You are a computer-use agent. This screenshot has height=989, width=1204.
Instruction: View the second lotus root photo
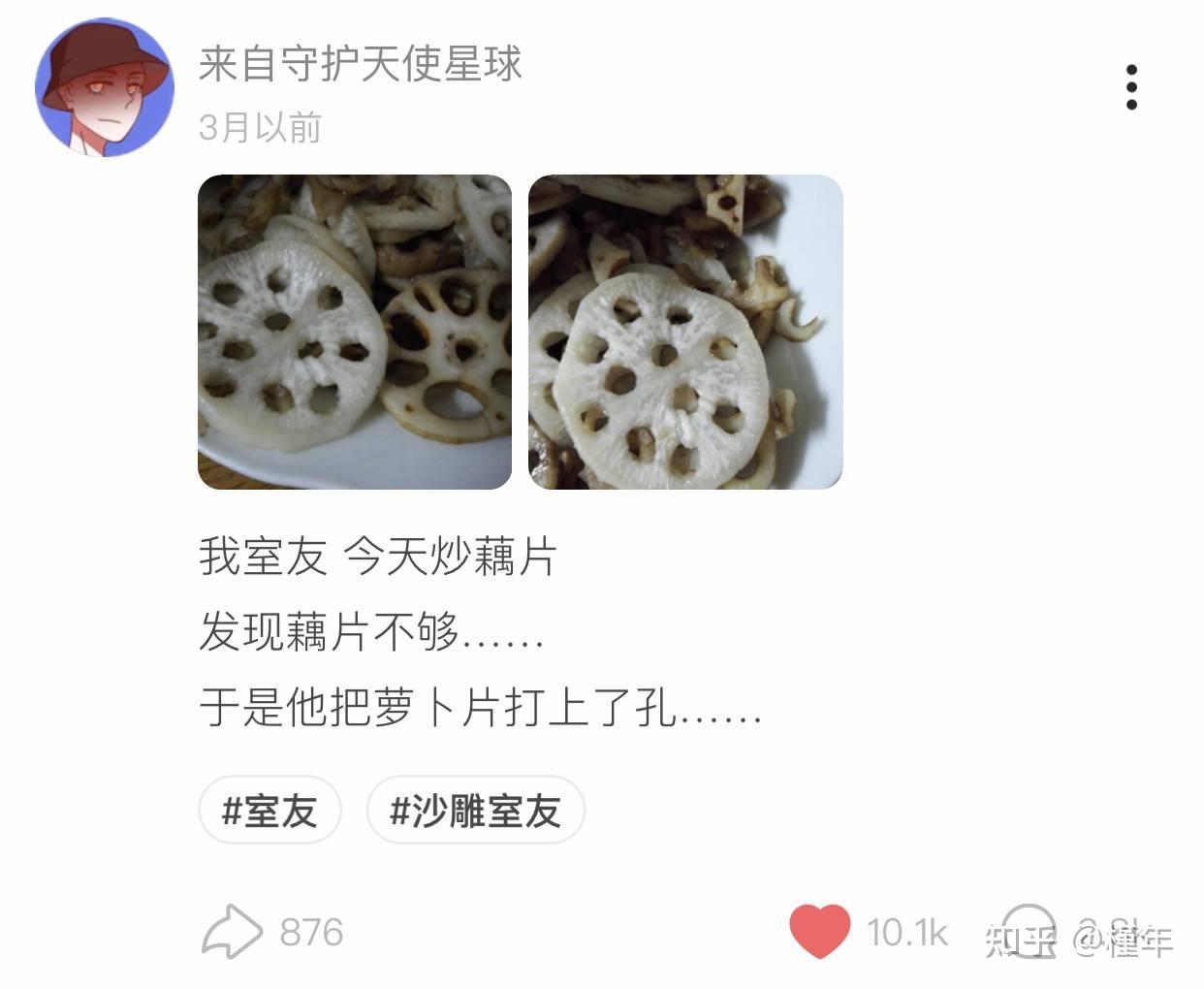(685, 332)
